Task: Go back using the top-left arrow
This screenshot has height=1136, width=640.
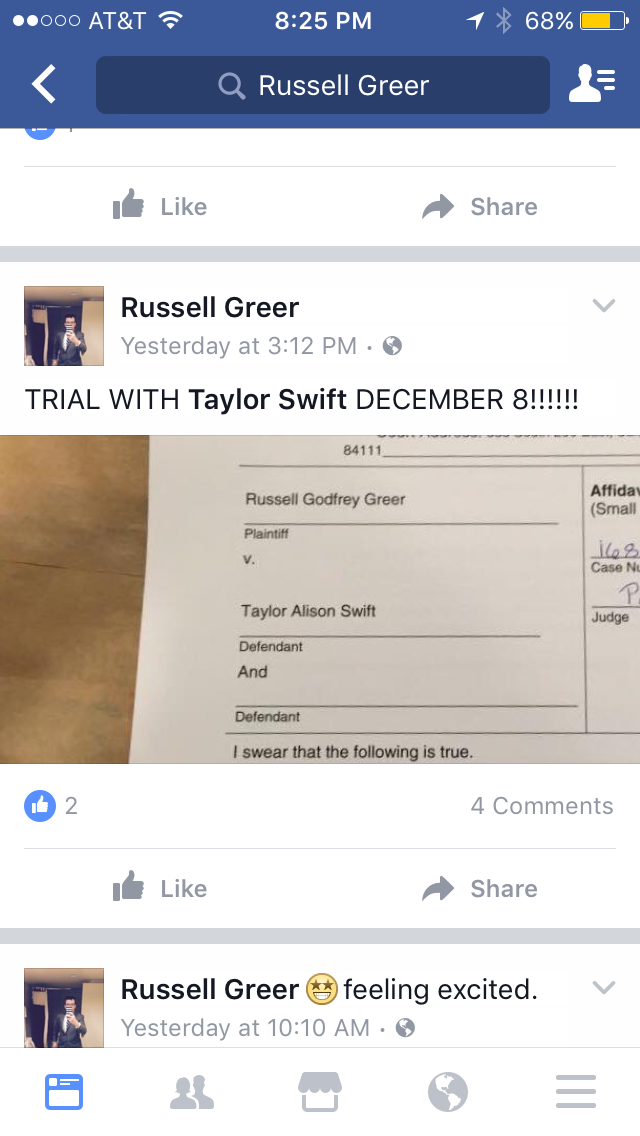Action: tap(44, 84)
